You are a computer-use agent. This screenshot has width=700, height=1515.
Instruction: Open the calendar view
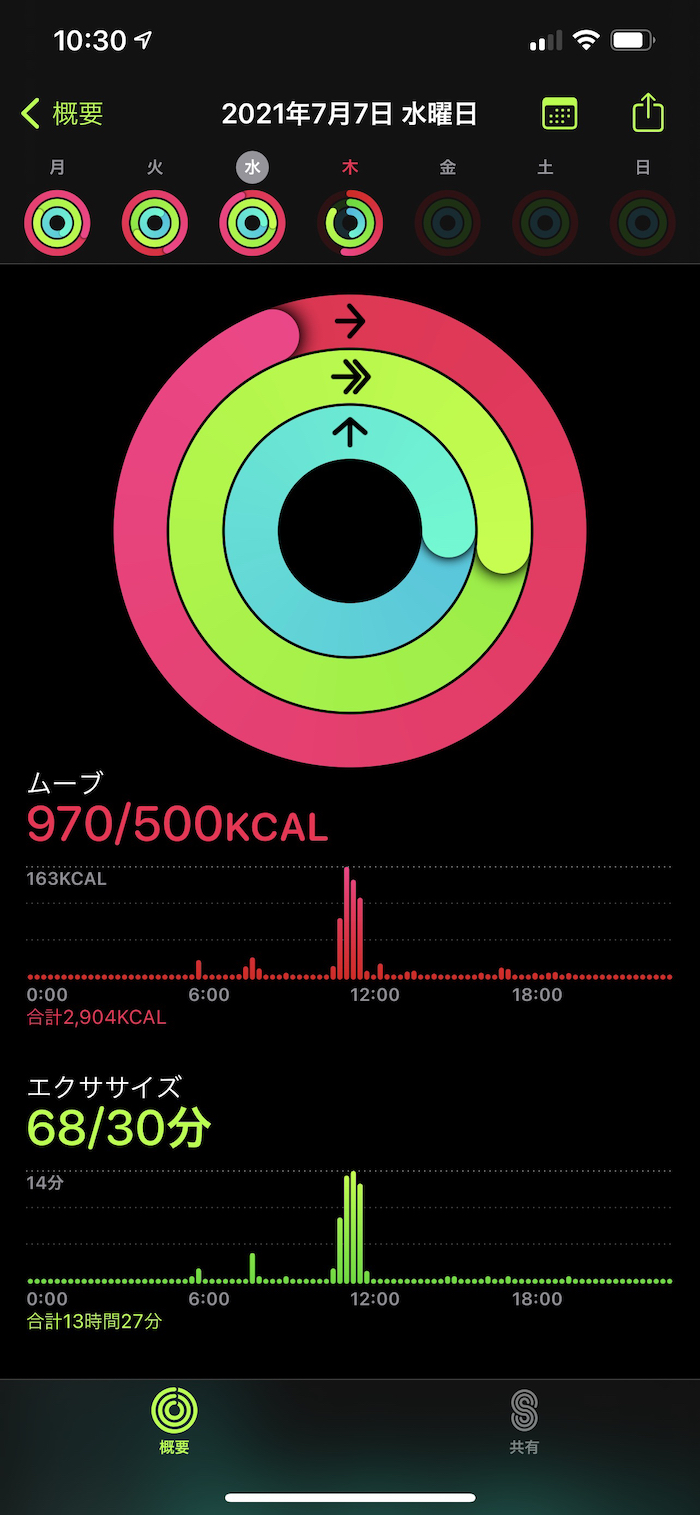pyautogui.click(x=559, y=114)
